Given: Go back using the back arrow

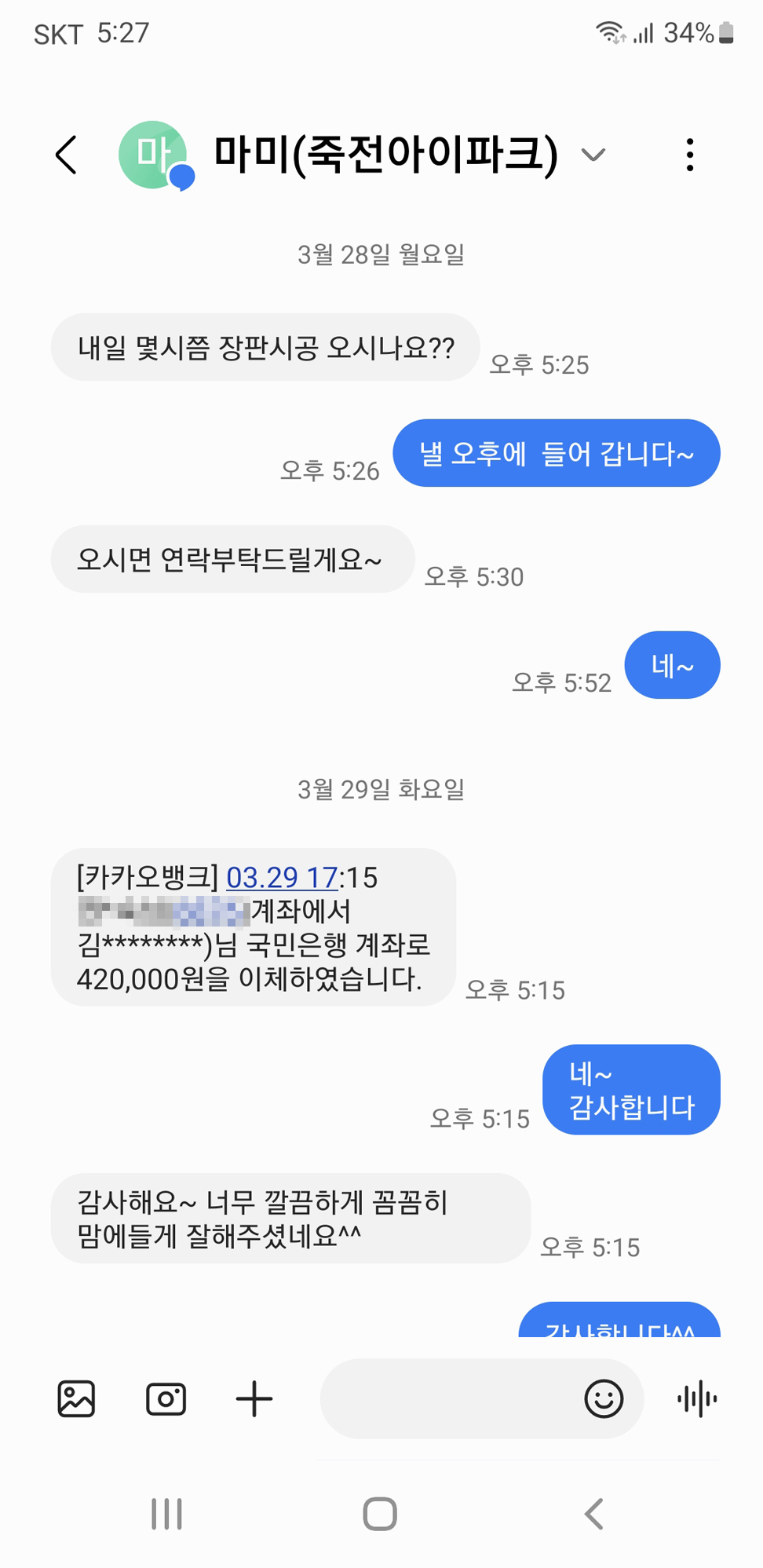Looking at the screenshot, I should (x=66, y=155).
